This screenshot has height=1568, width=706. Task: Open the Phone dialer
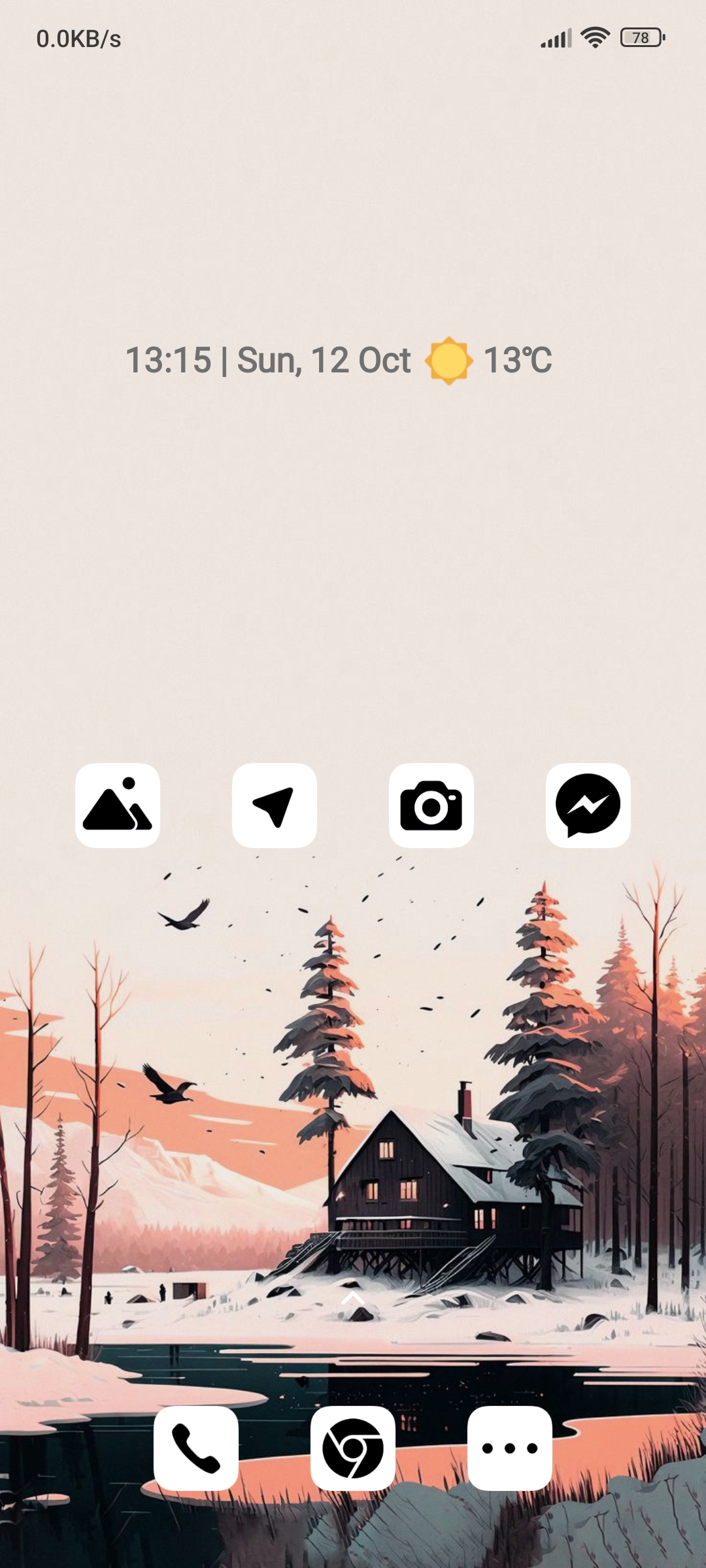pos(196,1448)
